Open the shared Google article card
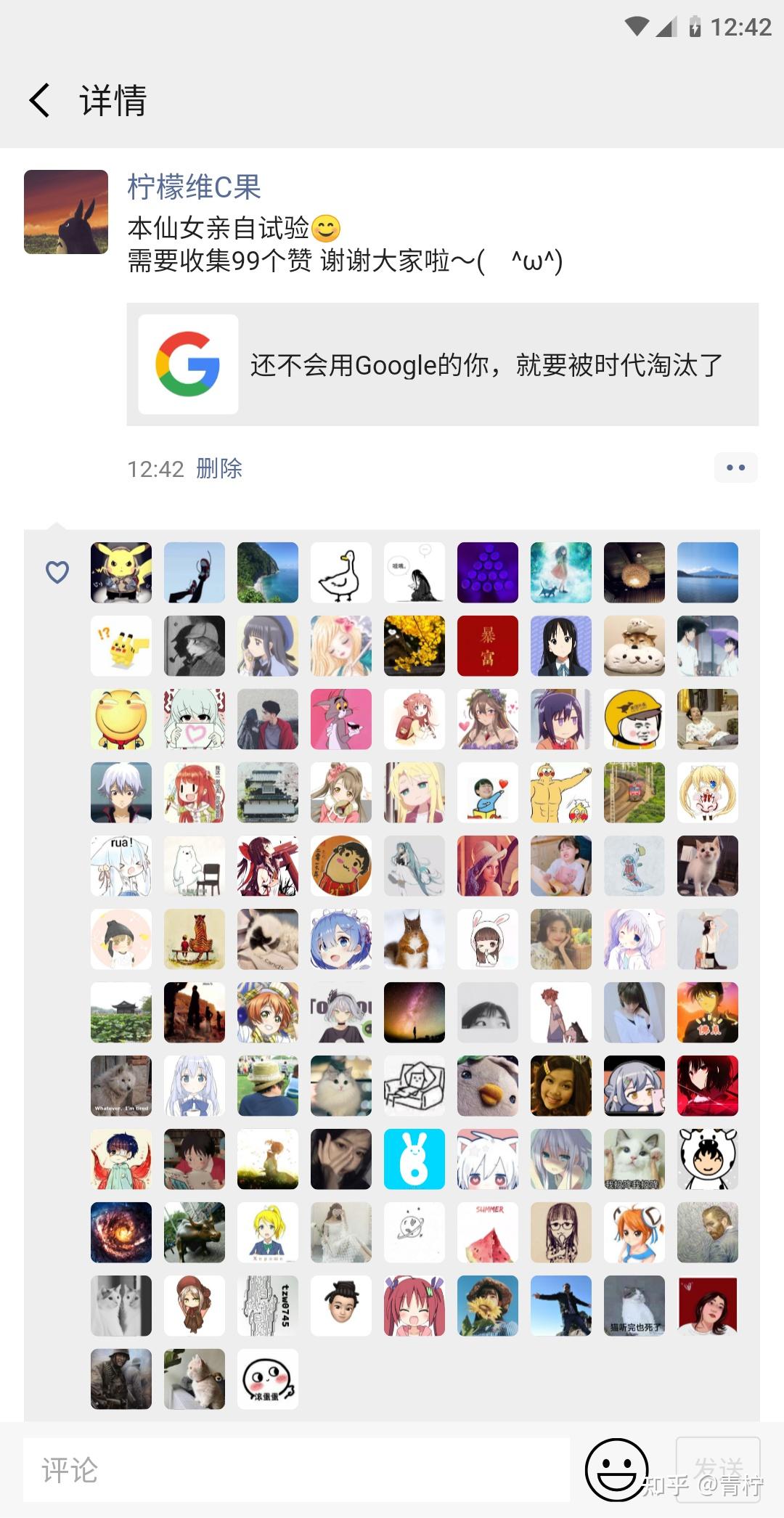784x1518 pixels. (442, 364)
